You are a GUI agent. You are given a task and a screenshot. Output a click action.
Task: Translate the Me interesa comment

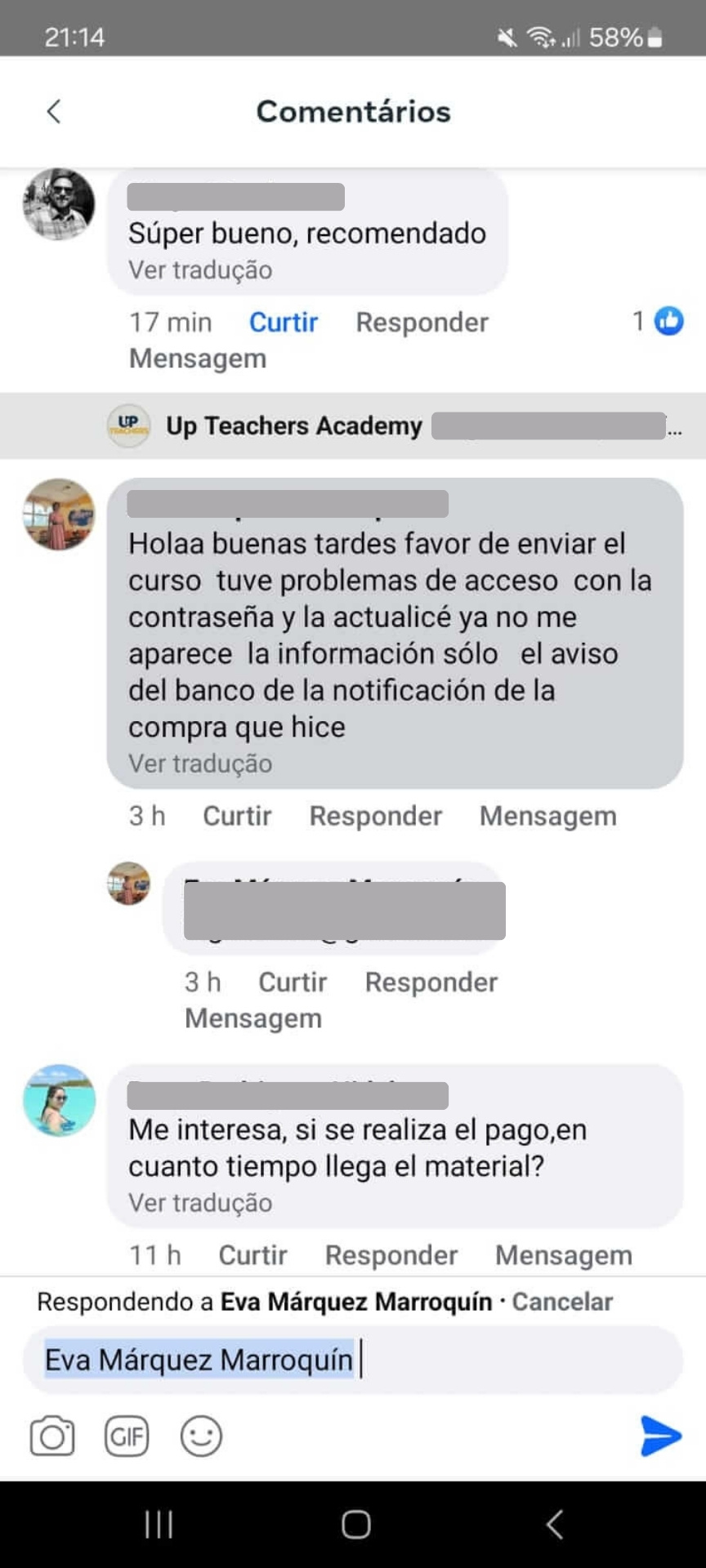click(200, 1203)
